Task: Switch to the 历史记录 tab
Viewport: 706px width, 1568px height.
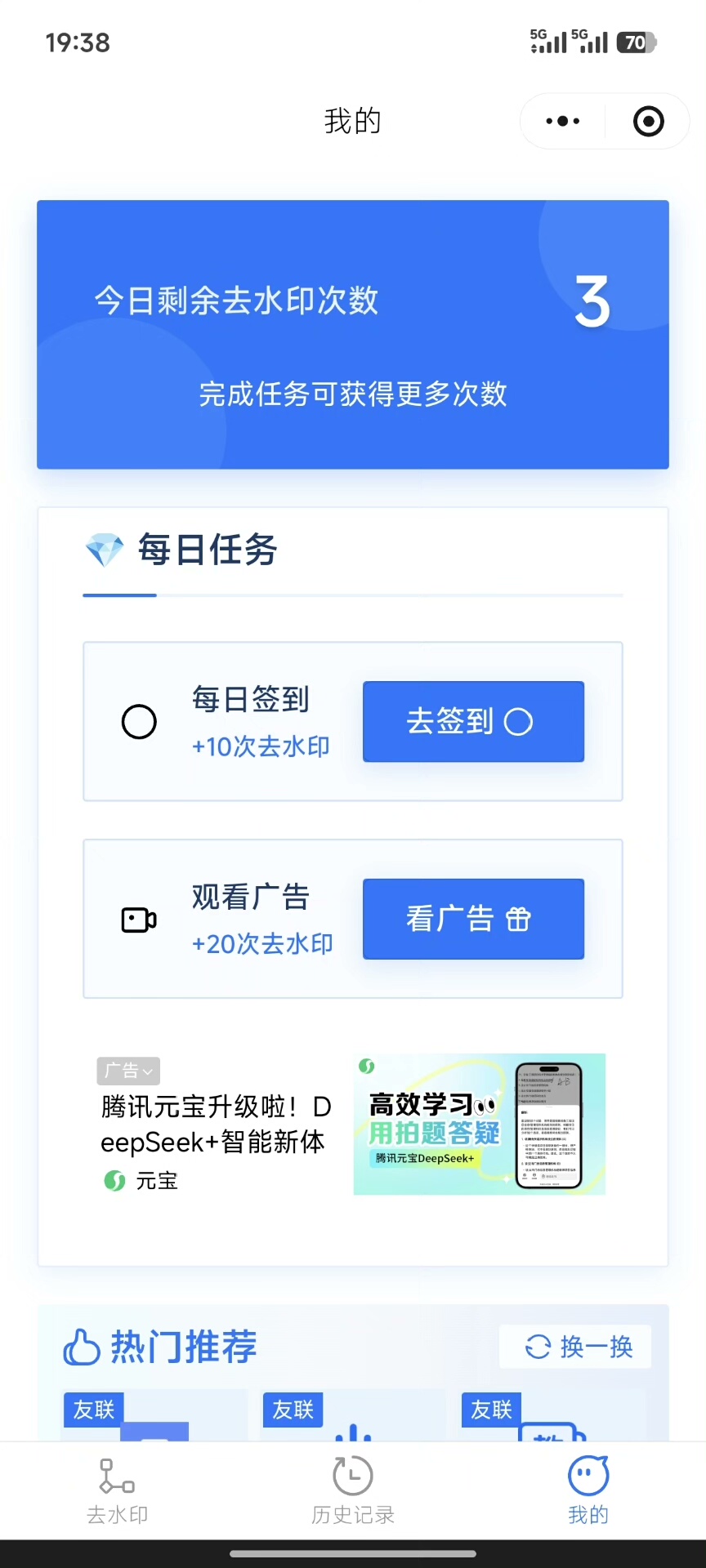Action: (x=353, y=1491)
